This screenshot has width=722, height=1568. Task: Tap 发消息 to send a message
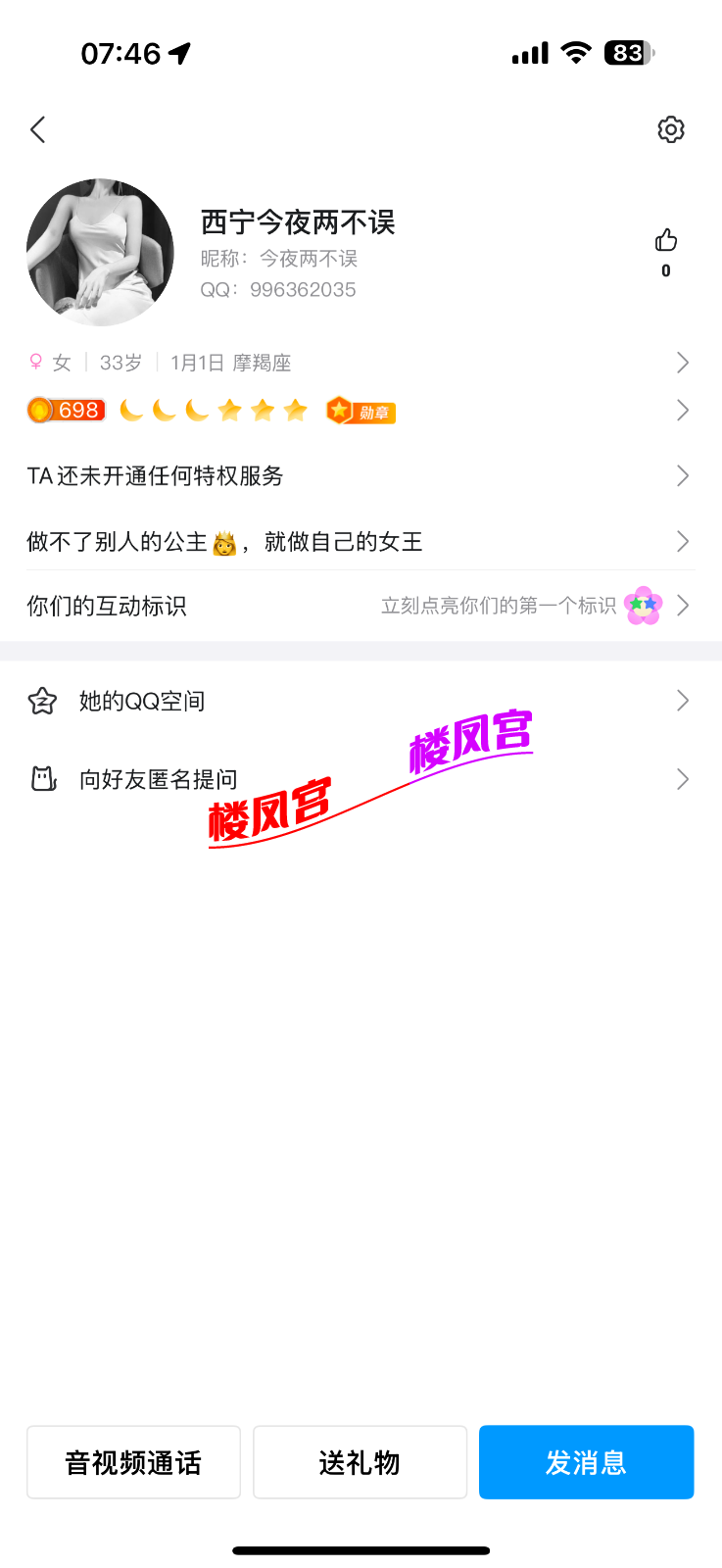click(586, 1462)
